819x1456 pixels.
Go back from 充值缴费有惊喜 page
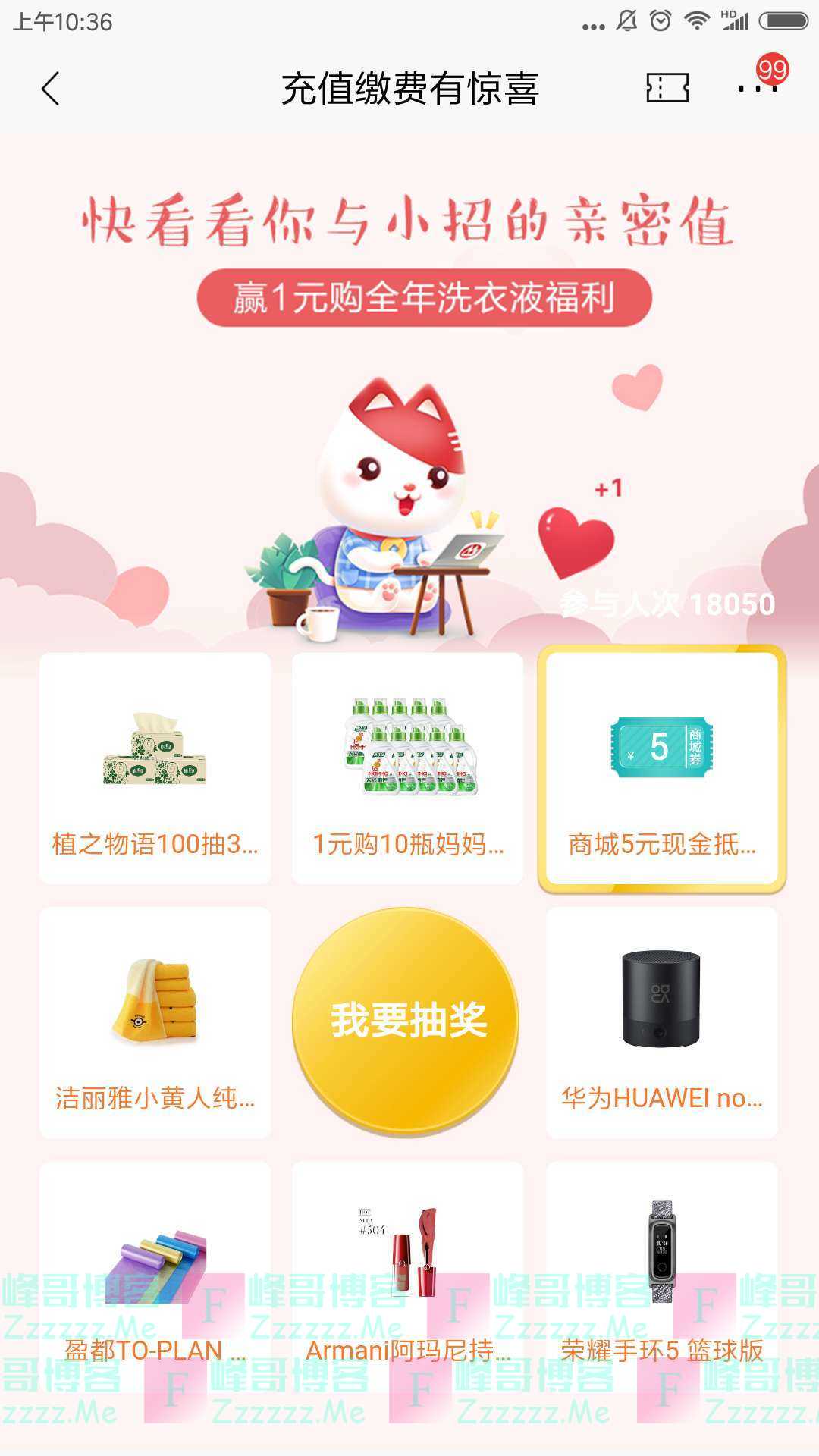tap(51, 89)
